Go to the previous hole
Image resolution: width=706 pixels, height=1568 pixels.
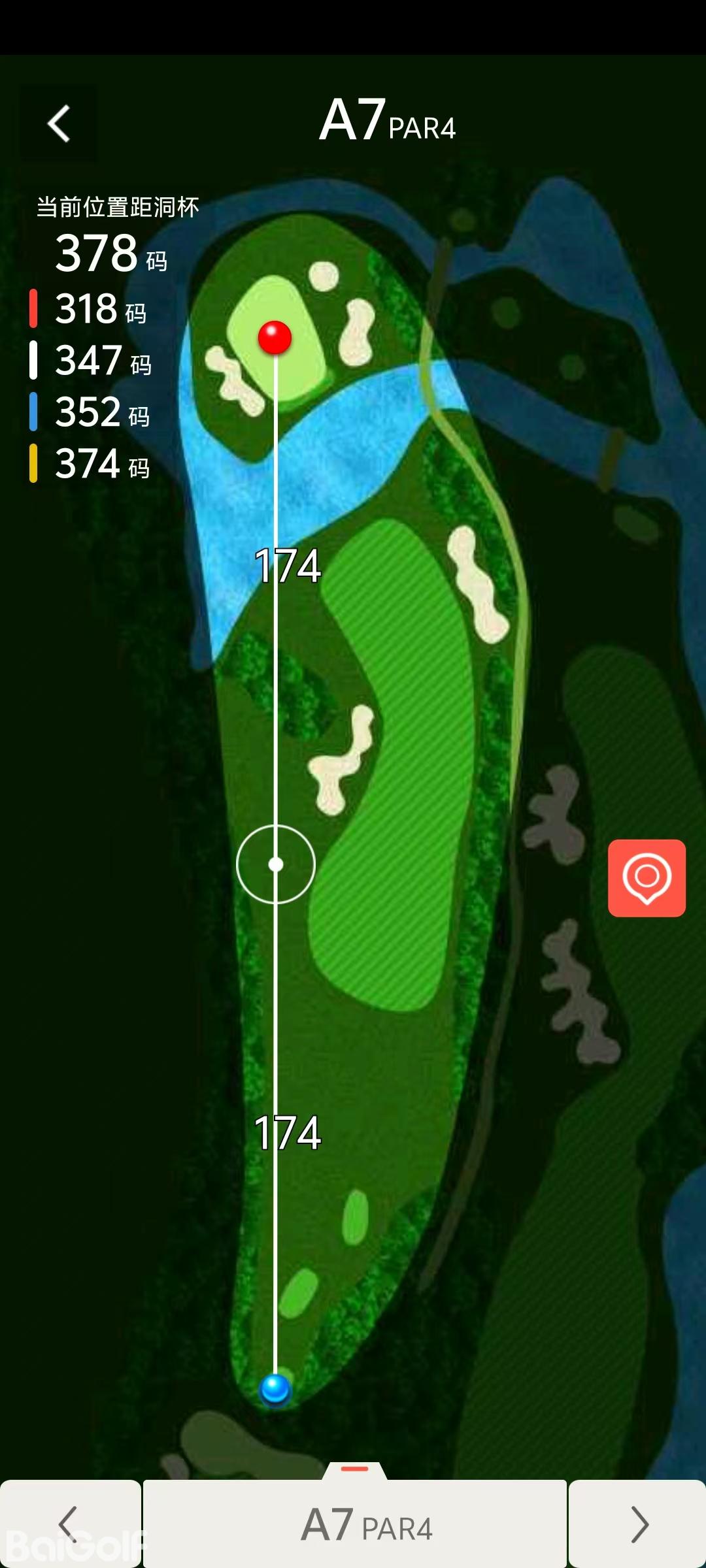[x=69, y=1524]
